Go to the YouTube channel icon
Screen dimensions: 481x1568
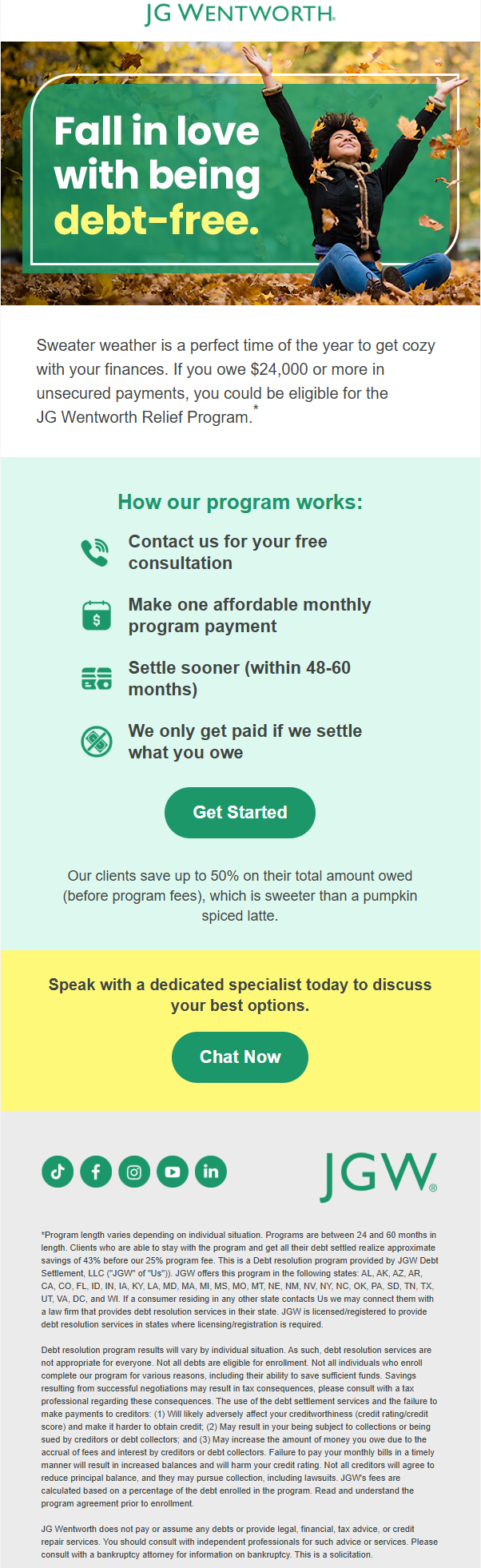173,1172
